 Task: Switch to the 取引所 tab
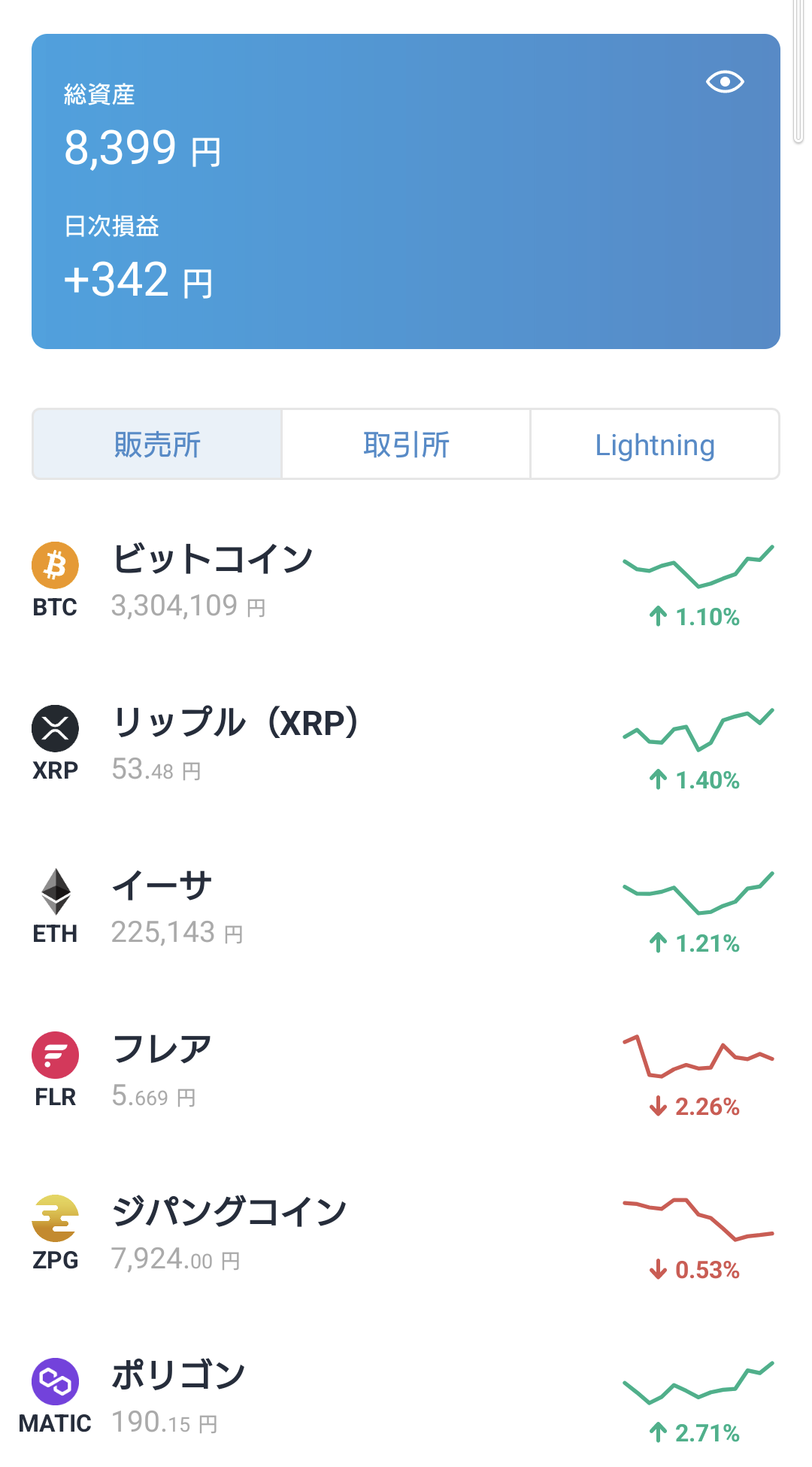click(405, 444)
